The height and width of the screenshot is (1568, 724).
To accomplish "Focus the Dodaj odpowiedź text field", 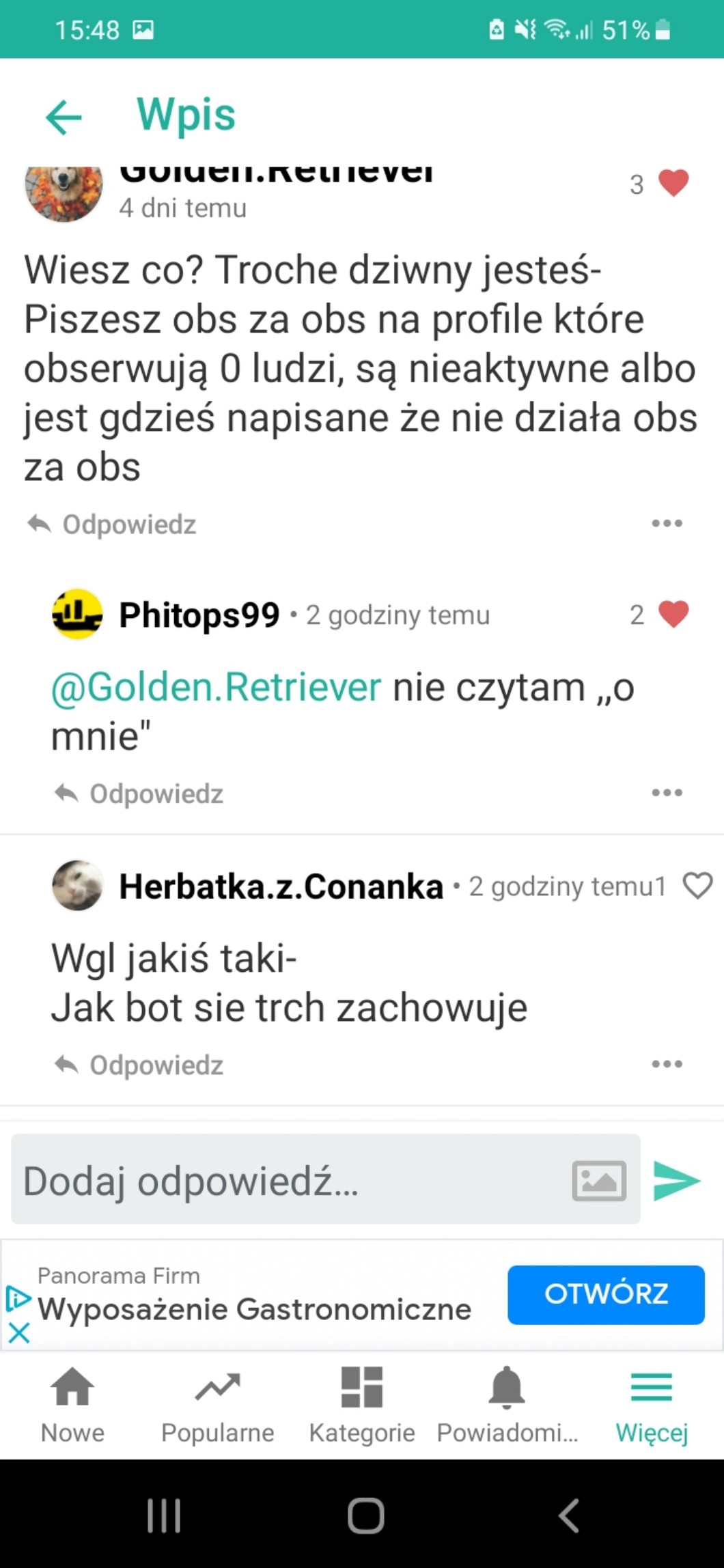I will click(287, 1181).
